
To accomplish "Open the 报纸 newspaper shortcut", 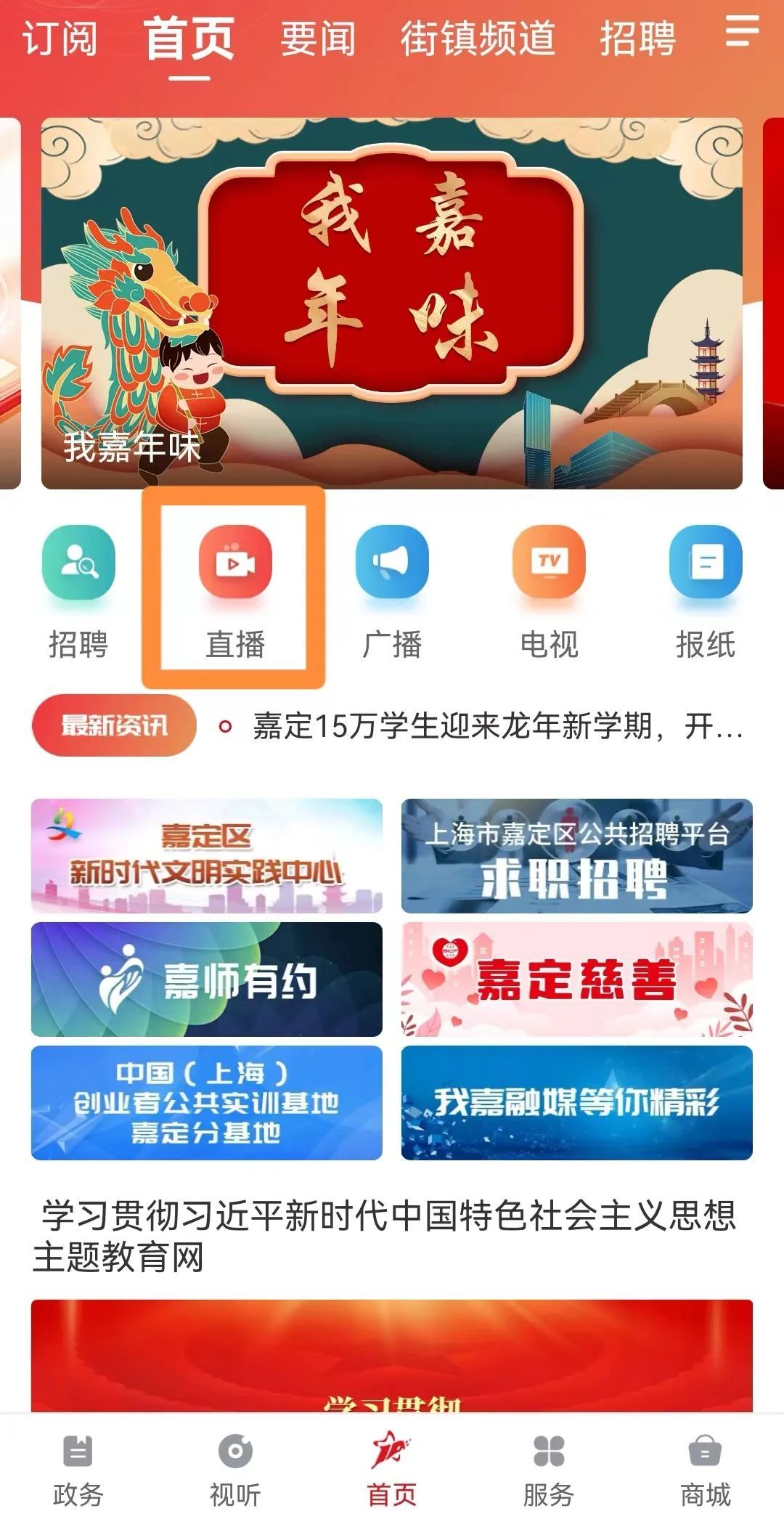I will click(x=706, y=590).
